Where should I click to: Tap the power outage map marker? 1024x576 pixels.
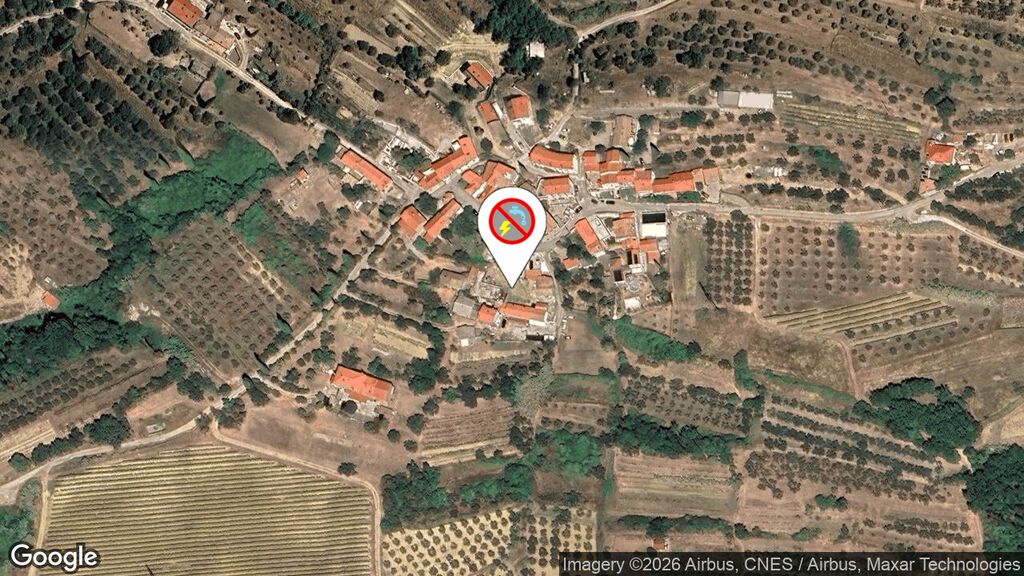511,224
